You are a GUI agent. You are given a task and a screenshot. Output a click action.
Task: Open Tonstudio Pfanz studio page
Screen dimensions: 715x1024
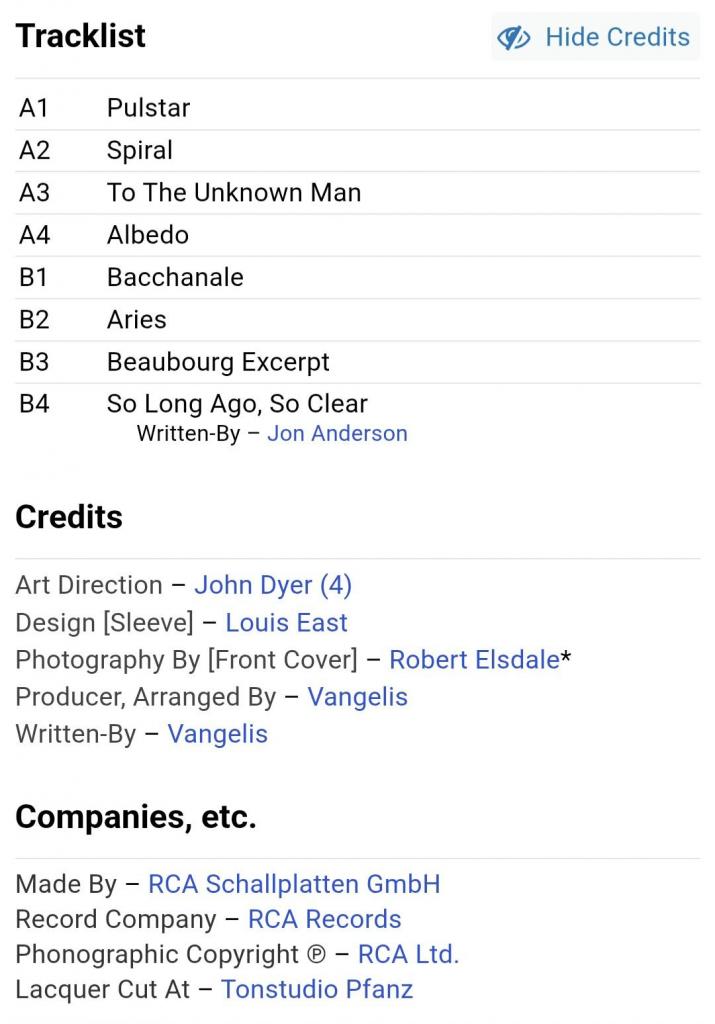pyautogui.click(x=316, y=990)
